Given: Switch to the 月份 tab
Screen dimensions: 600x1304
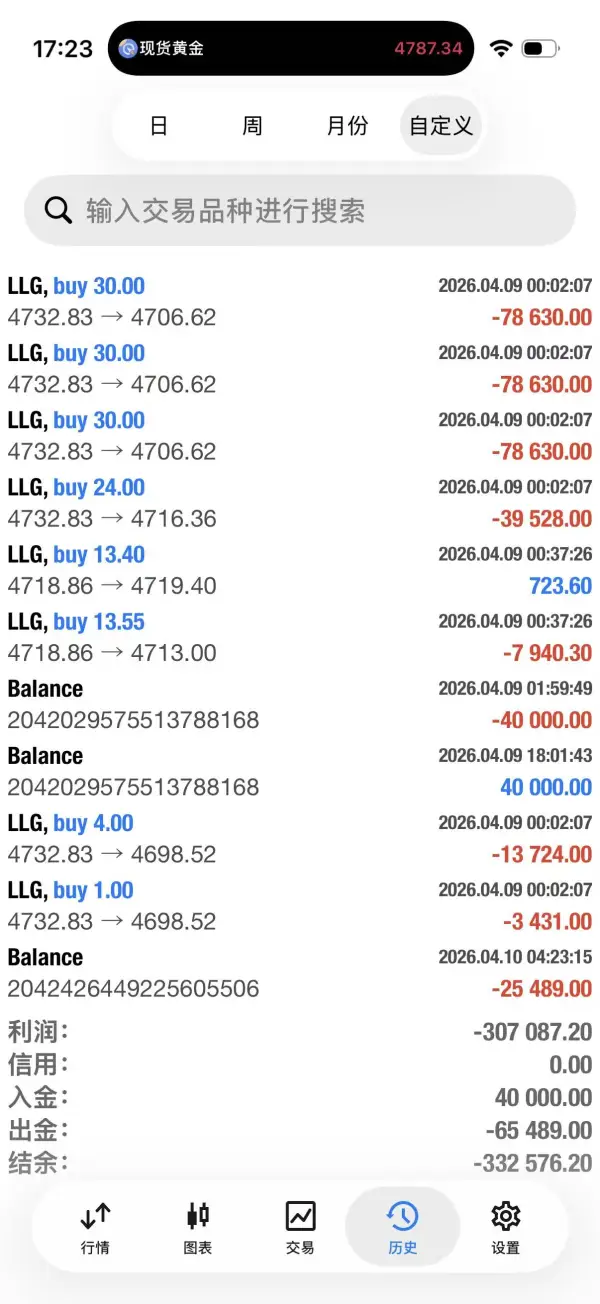Looking at the screenshot, I should click(x=347, y=126).
